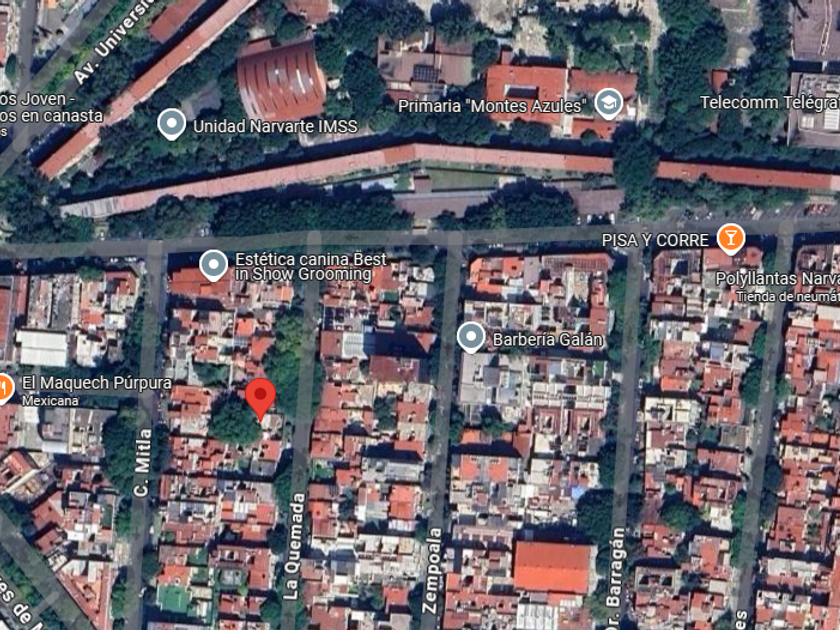840x630 pixels.
Task: Select the Primaria "Montes Azules" school pin
Action: click(x=608, y=103)
